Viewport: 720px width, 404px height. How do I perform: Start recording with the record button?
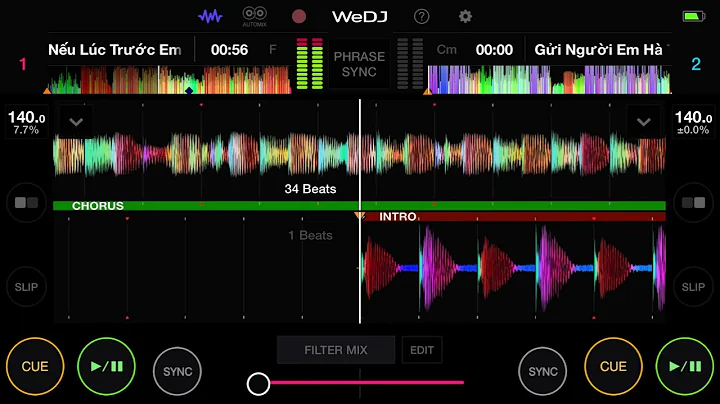tap(299, 16)
